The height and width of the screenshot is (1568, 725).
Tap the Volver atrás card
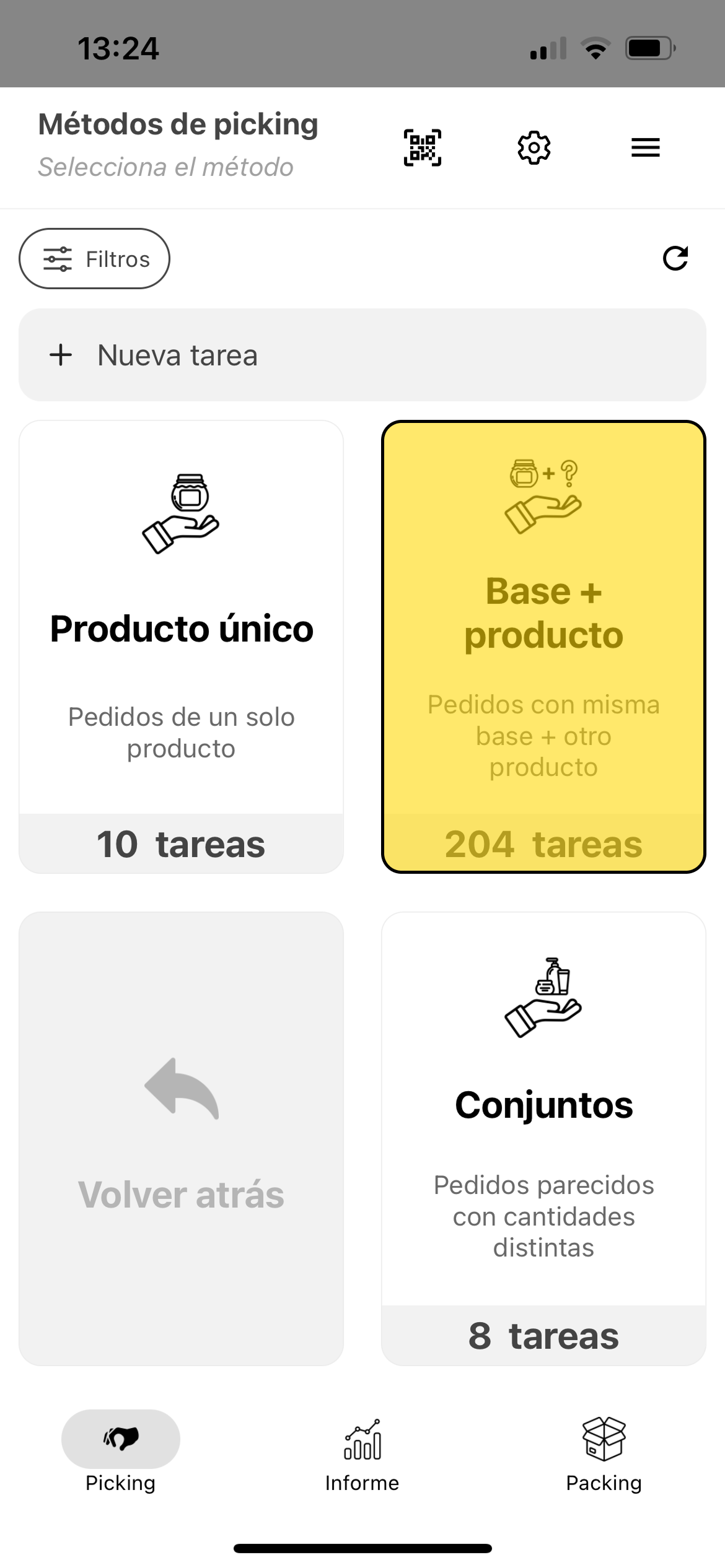(181, 1138)
